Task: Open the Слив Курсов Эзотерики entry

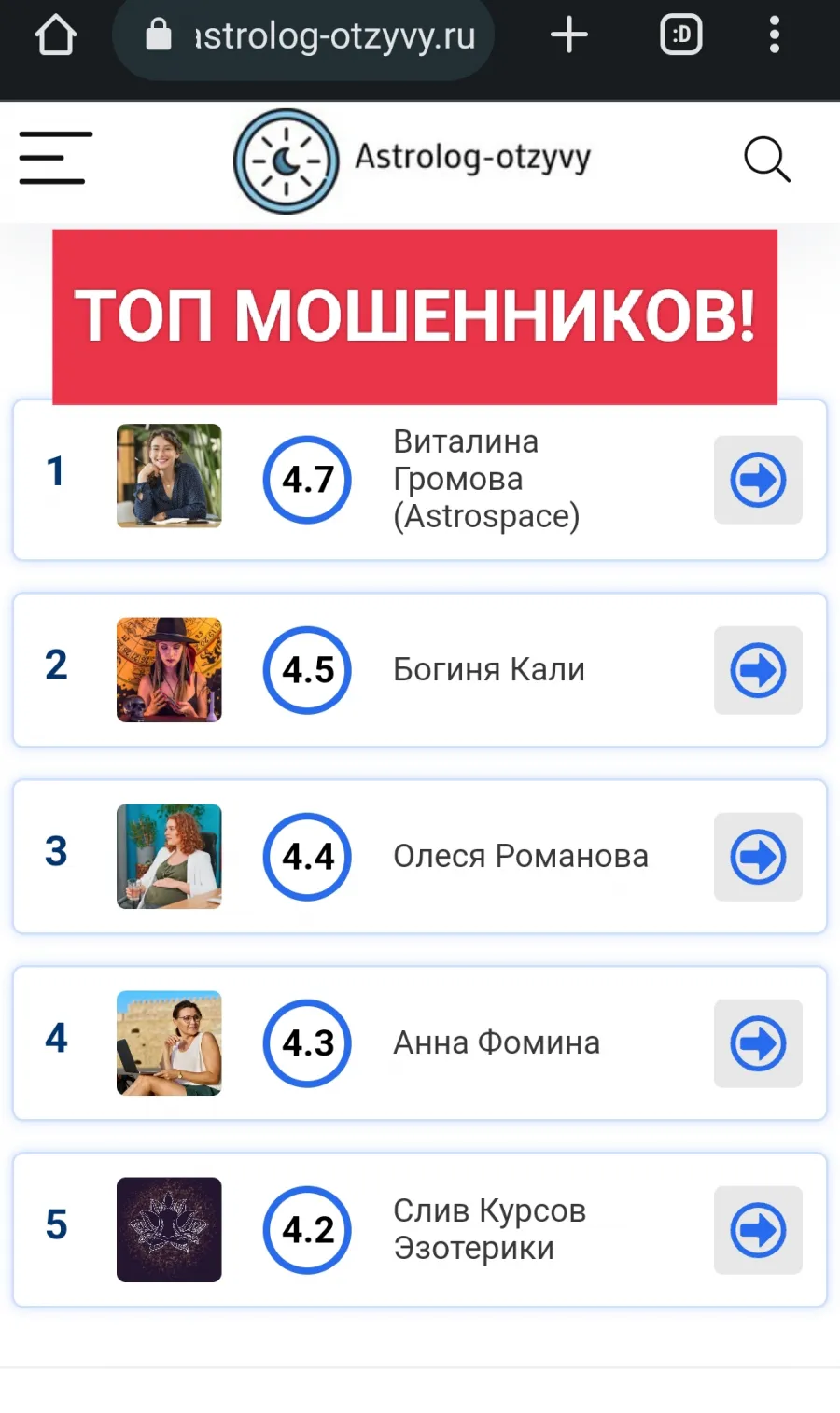Action: click(490, 1229)
